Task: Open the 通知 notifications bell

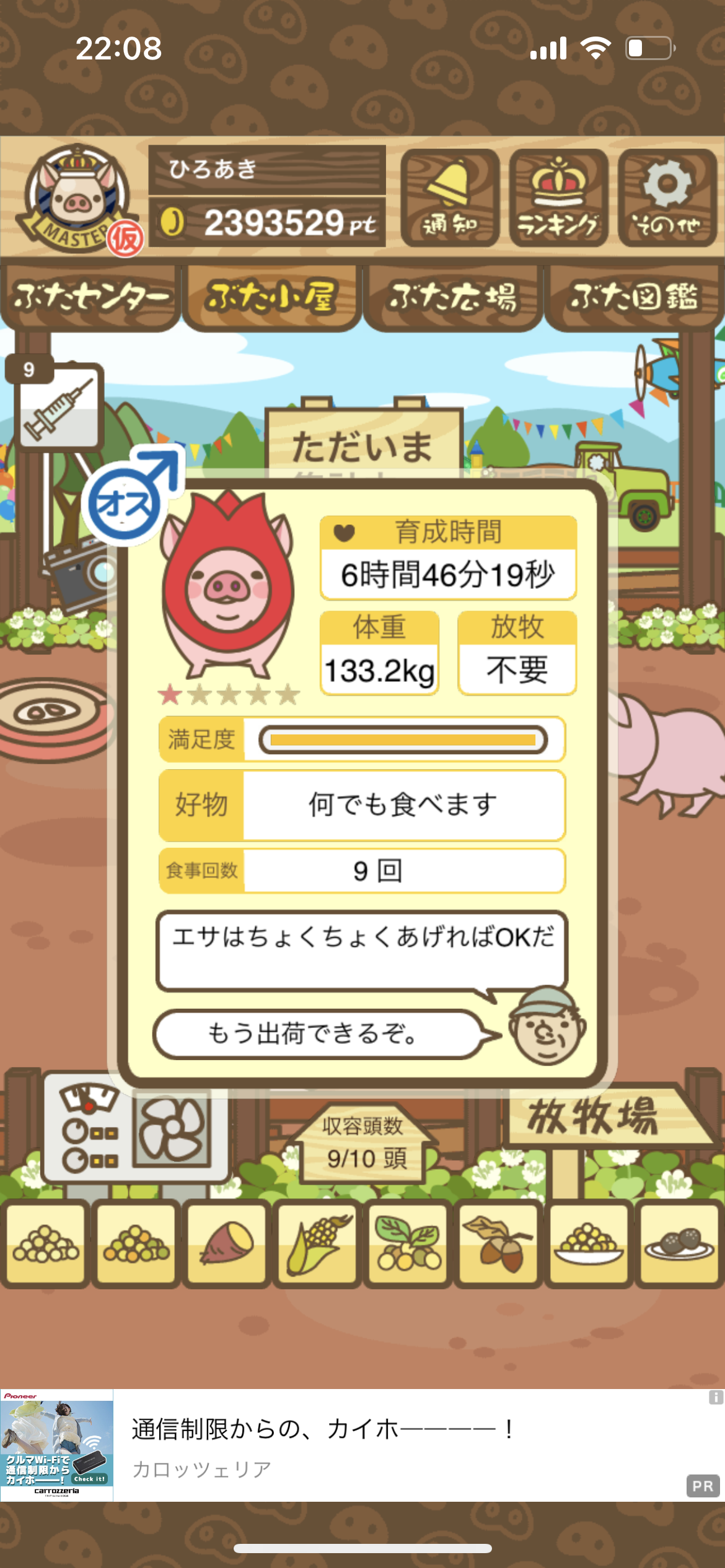Action: point(450,198)
